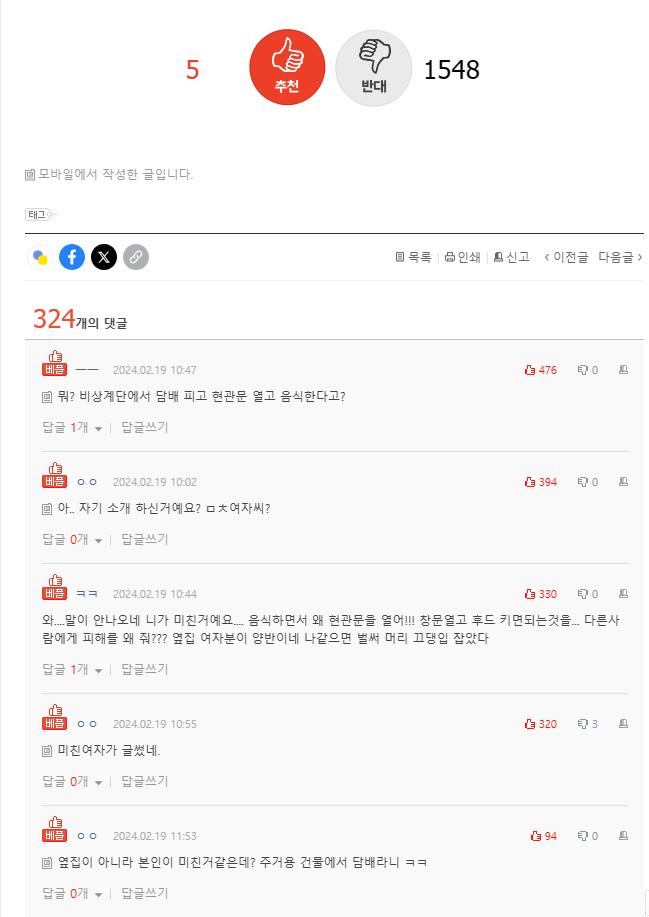
Task: Share via the KakaoTalk-style chat icon
Action: (40, 257)
